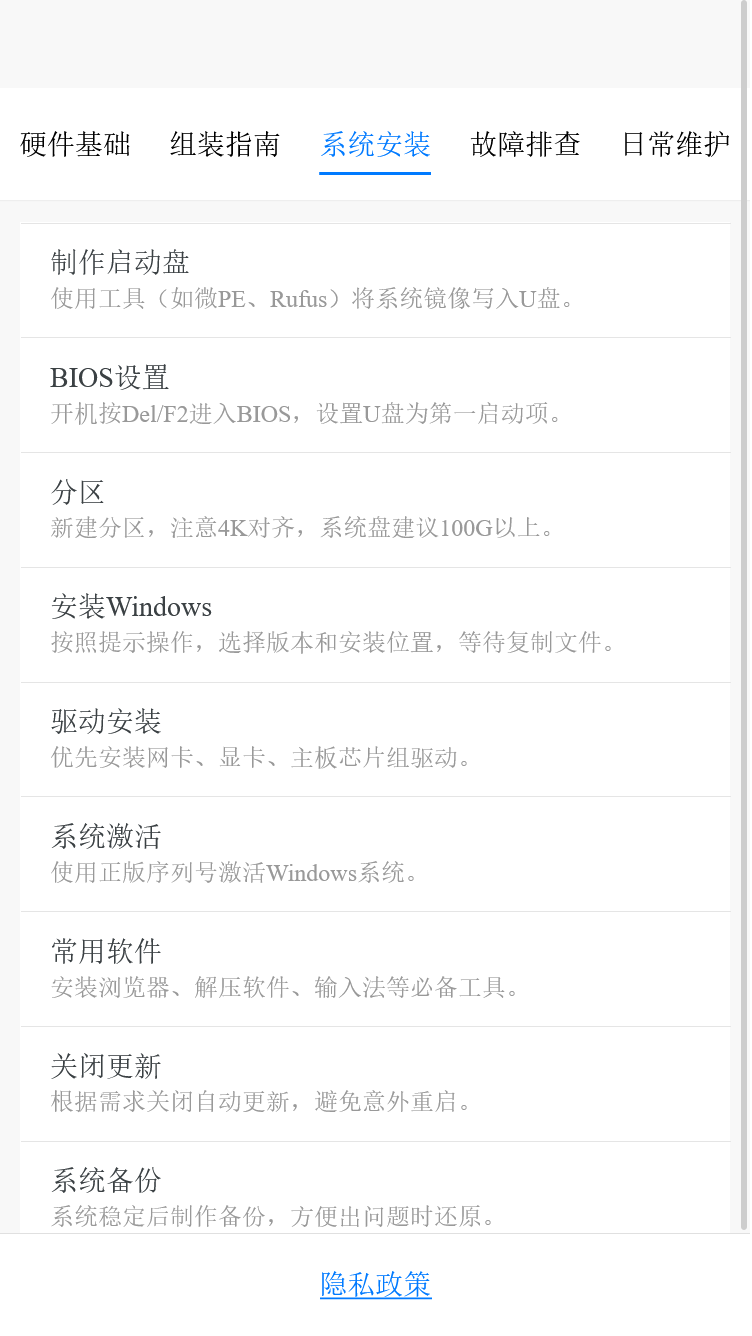
Task: Open the 隐私政策 link
Action: point(375,1285)
